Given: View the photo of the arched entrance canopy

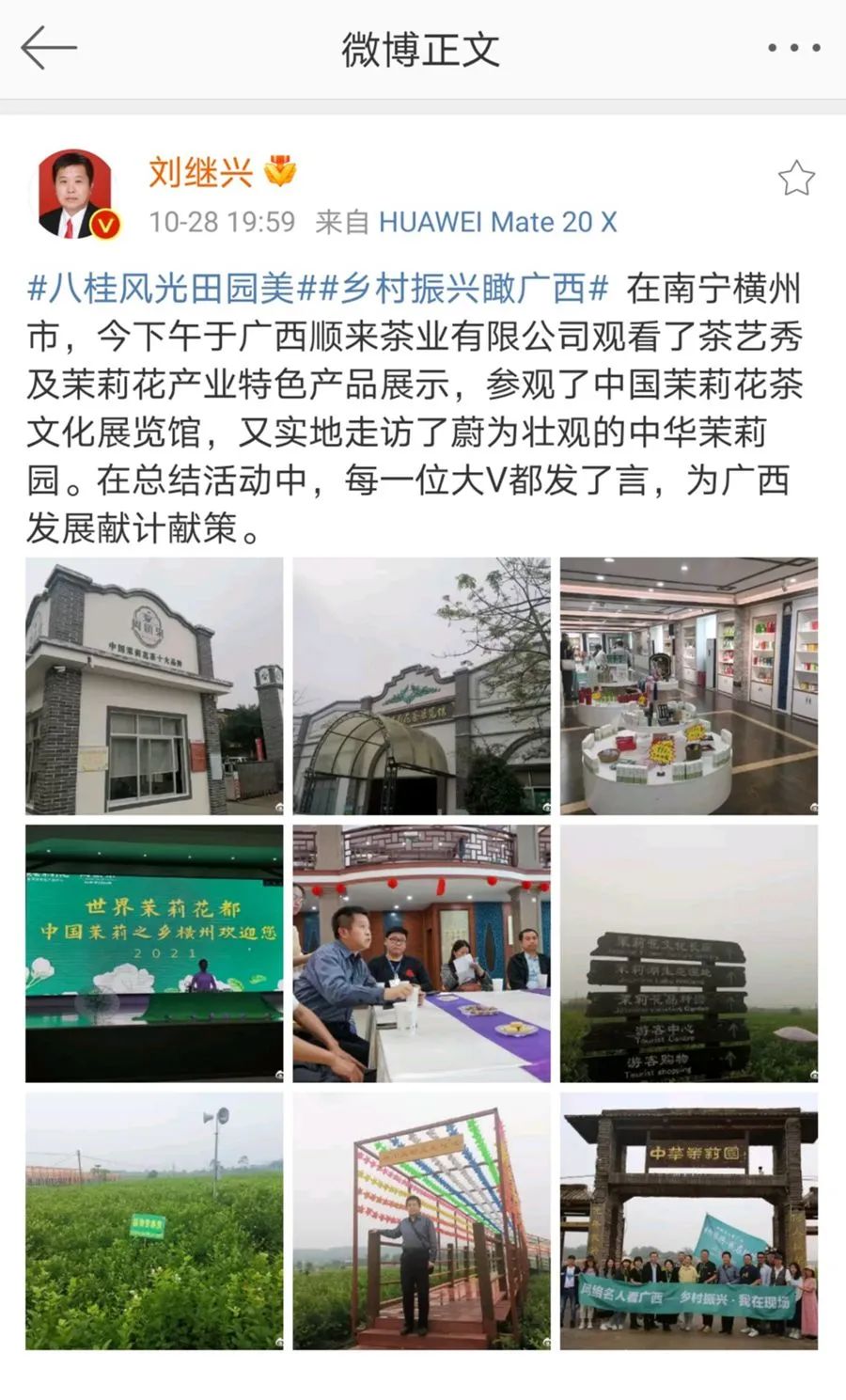Looking at the screenshot, I should pos(421,686).
